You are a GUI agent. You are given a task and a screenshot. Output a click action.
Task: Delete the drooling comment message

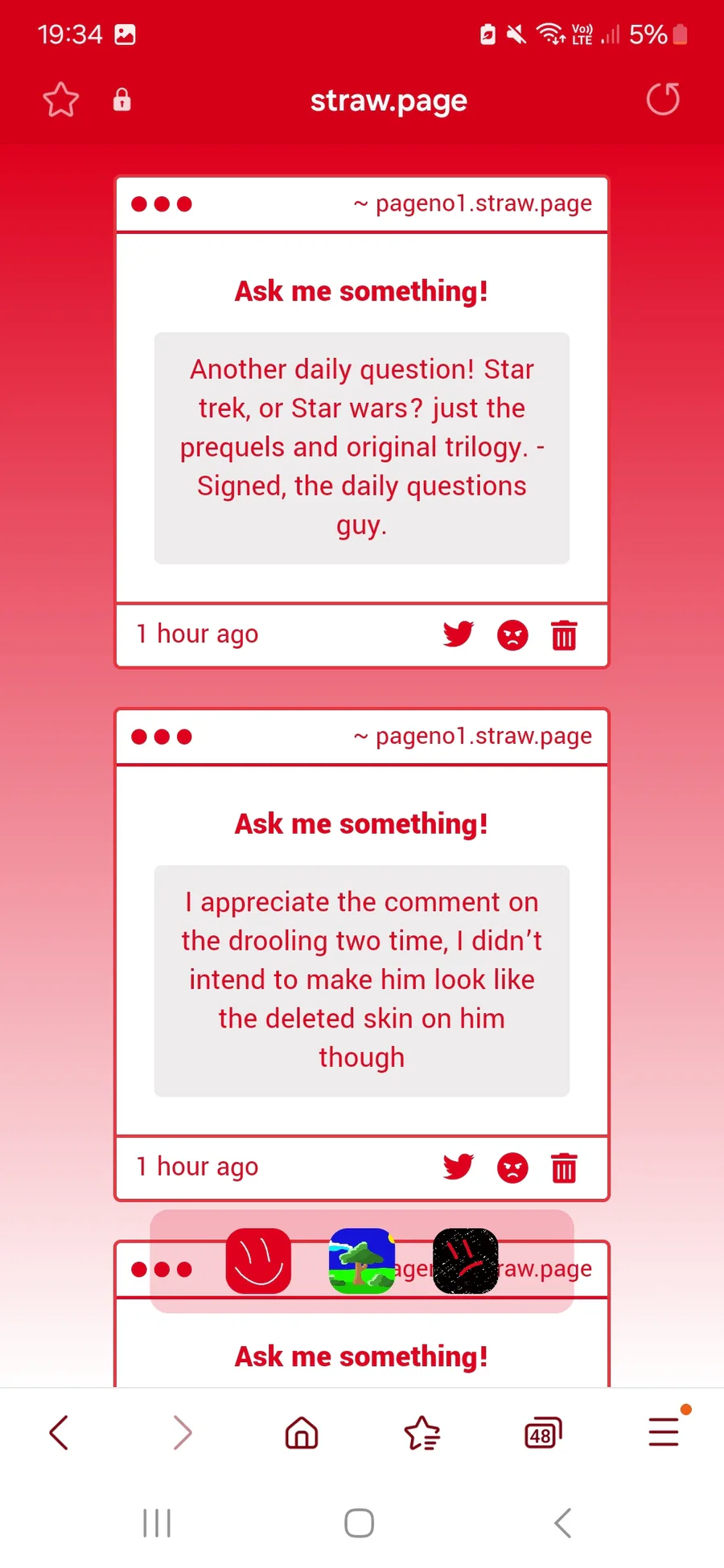click(x=564, y=1168)
